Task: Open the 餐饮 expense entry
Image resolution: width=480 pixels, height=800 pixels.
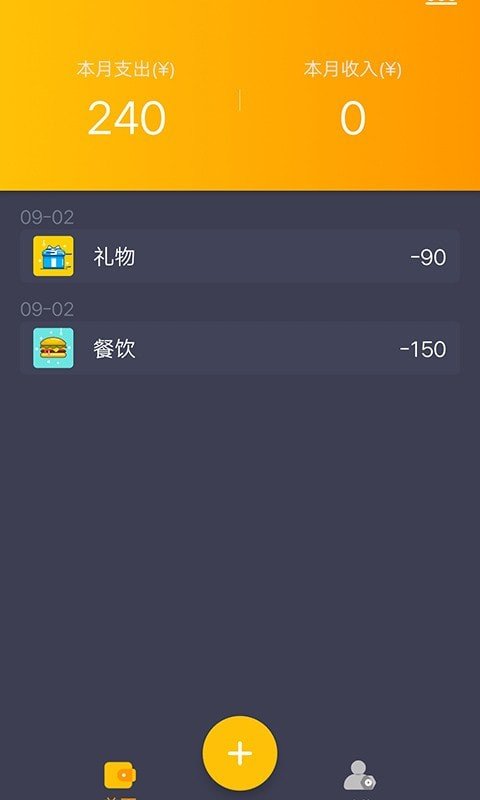Action: pos(240,348)
